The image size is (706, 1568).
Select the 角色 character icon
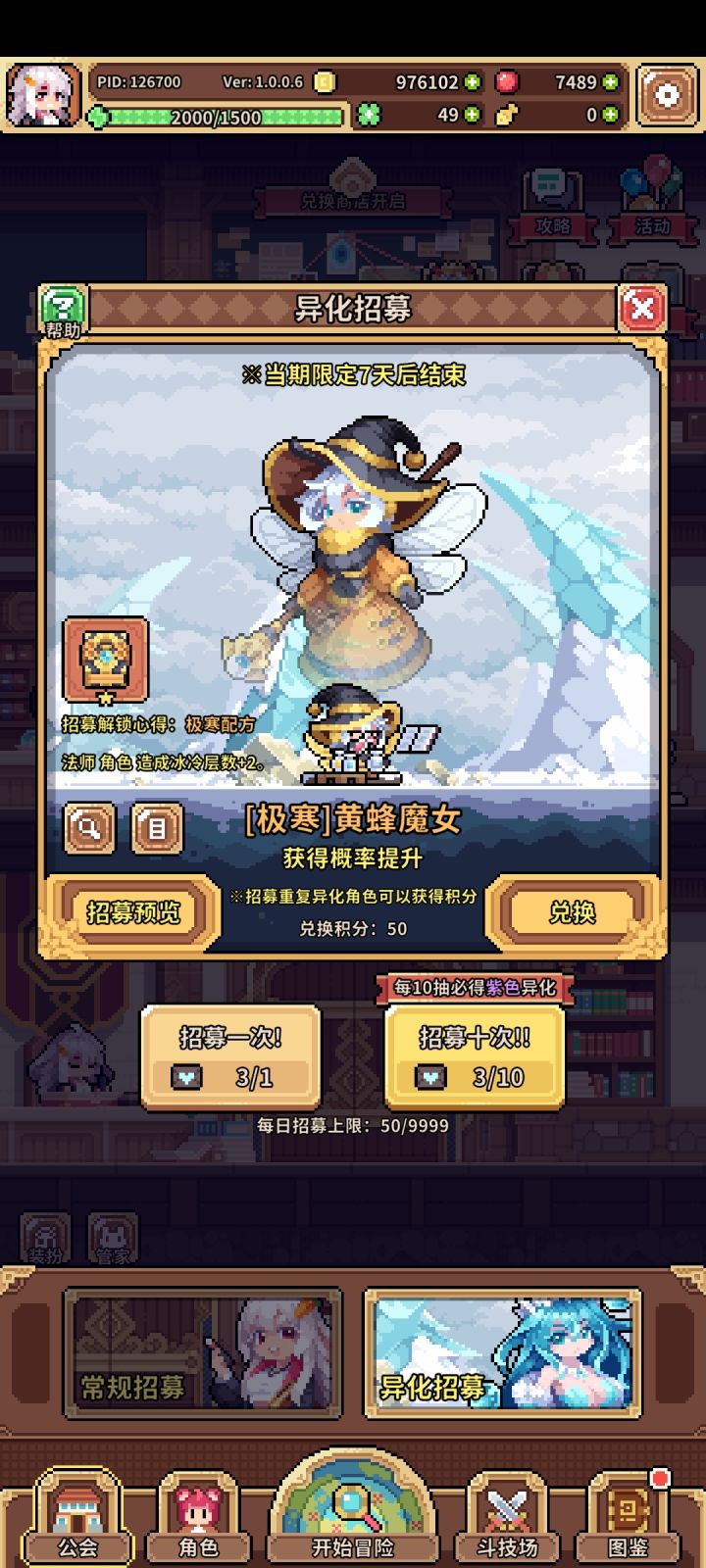point(196,1509)
